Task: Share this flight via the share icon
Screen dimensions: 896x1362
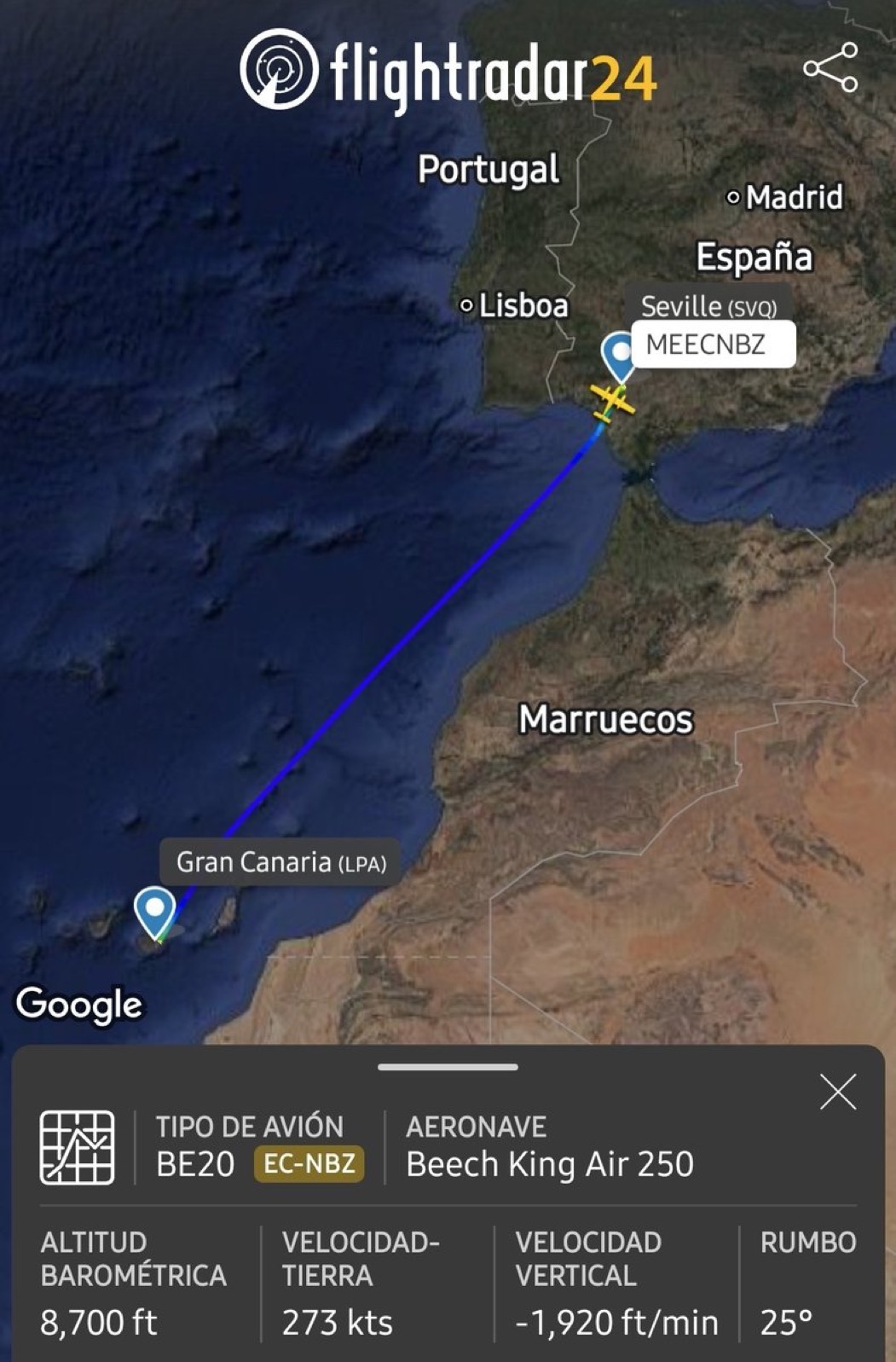Action: (830, 67)
